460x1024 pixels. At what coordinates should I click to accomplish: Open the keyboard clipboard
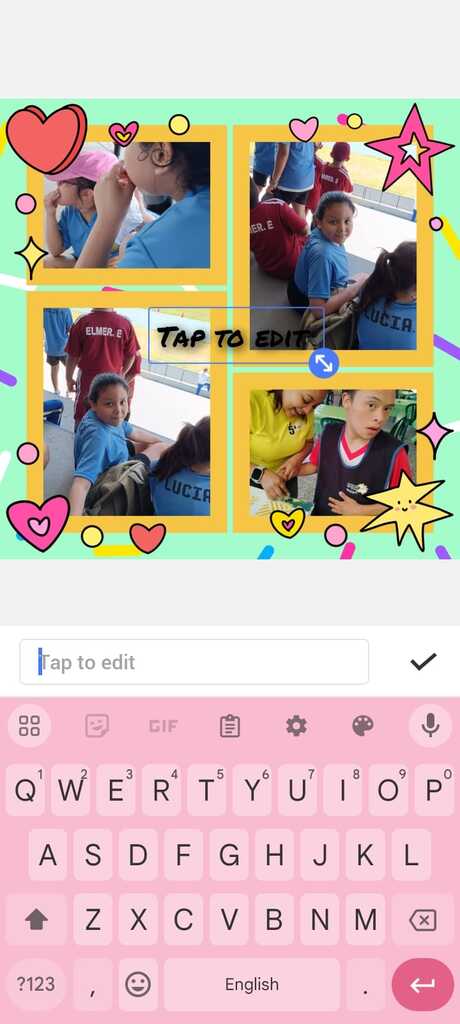click(229, 726)
